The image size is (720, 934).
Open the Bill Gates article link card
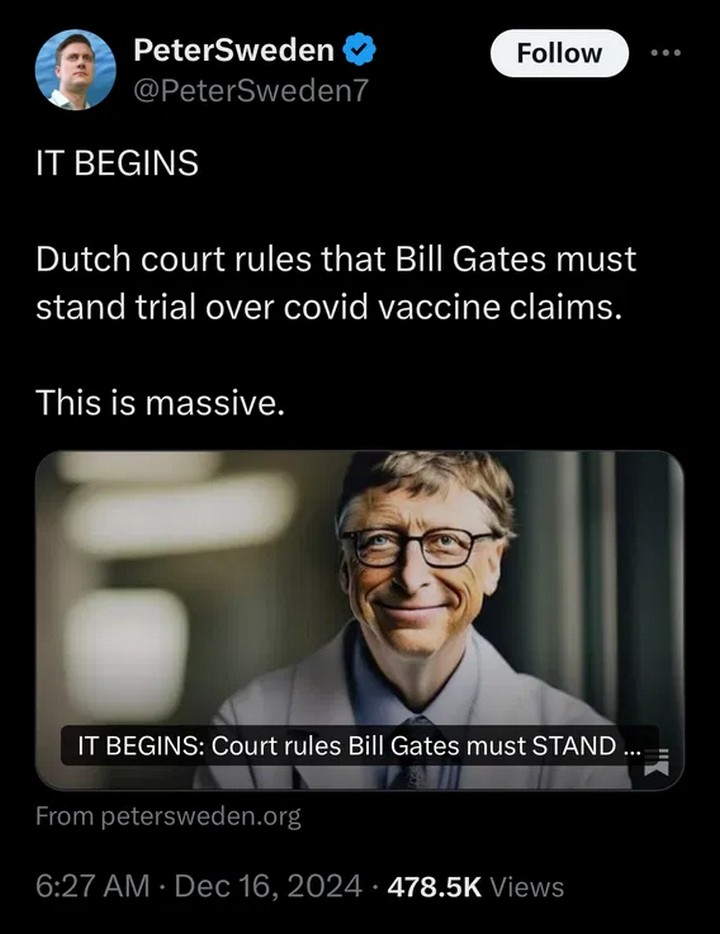click(x=359, y=620)
